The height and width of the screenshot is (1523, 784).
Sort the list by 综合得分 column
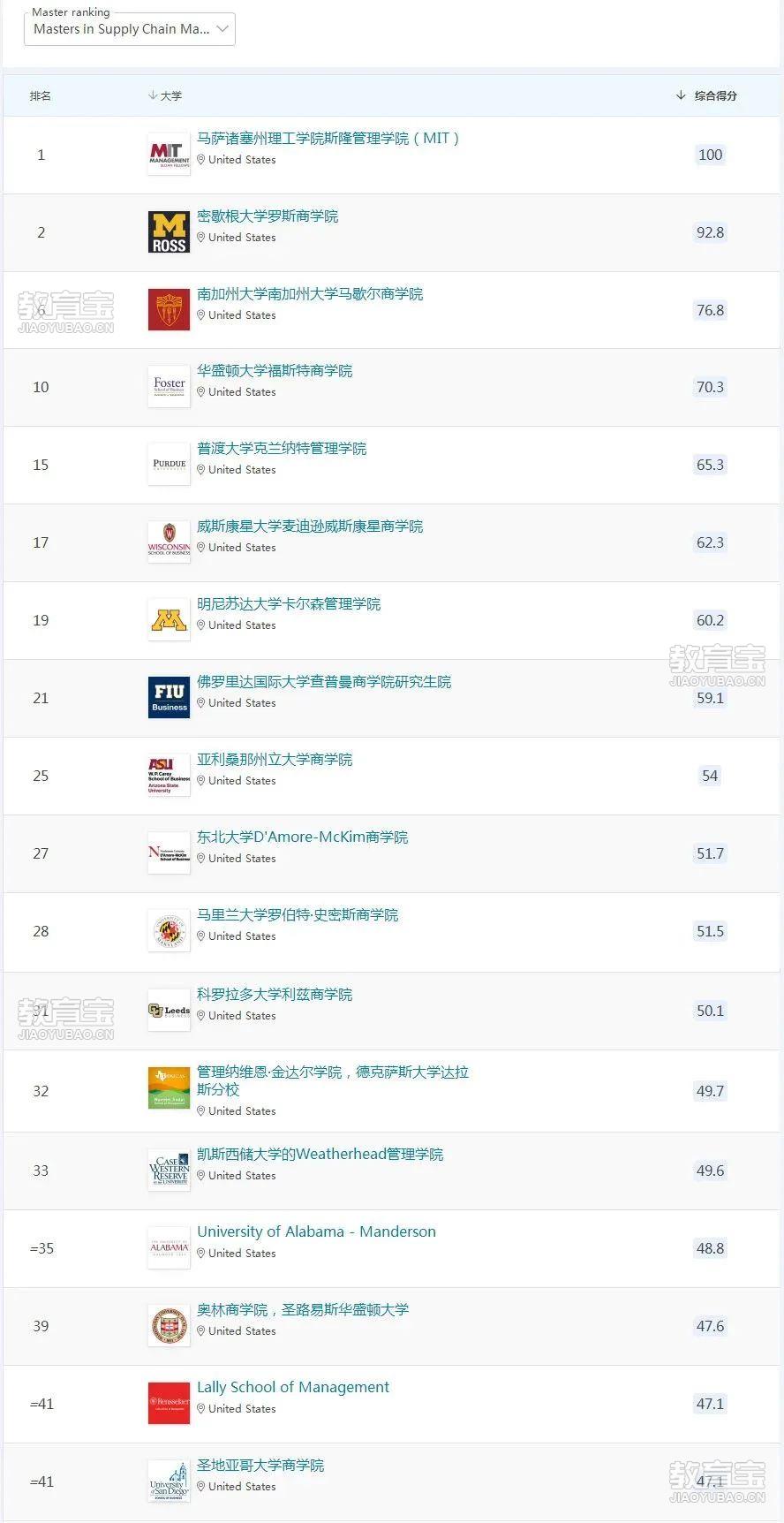(x=707, y=95)
